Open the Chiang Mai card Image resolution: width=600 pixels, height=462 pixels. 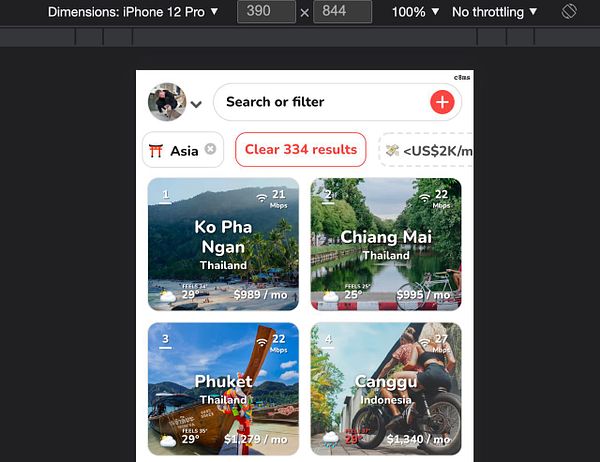point(386,244)
